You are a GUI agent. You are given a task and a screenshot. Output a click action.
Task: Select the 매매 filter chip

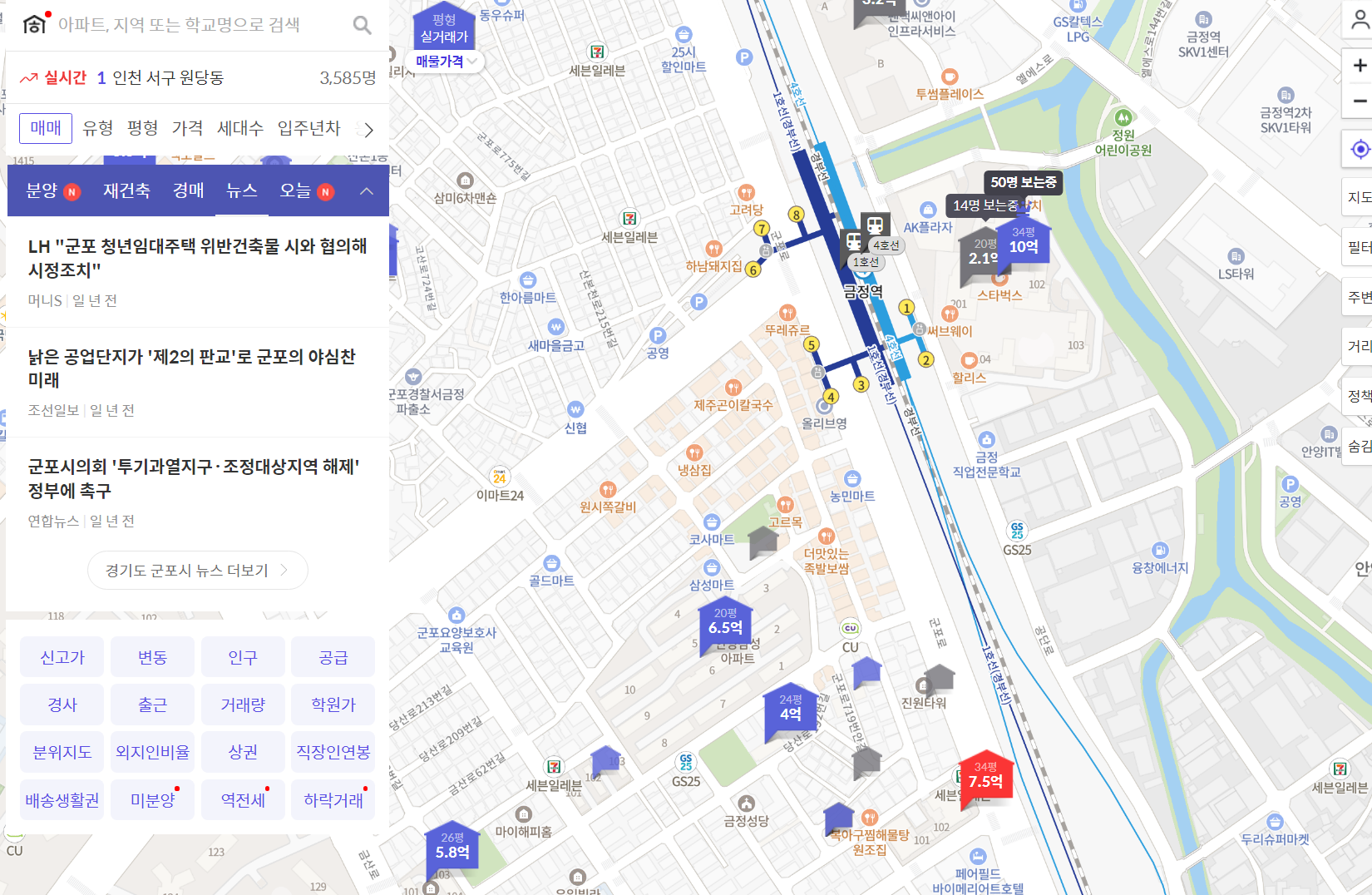click(x=46, y=128)
